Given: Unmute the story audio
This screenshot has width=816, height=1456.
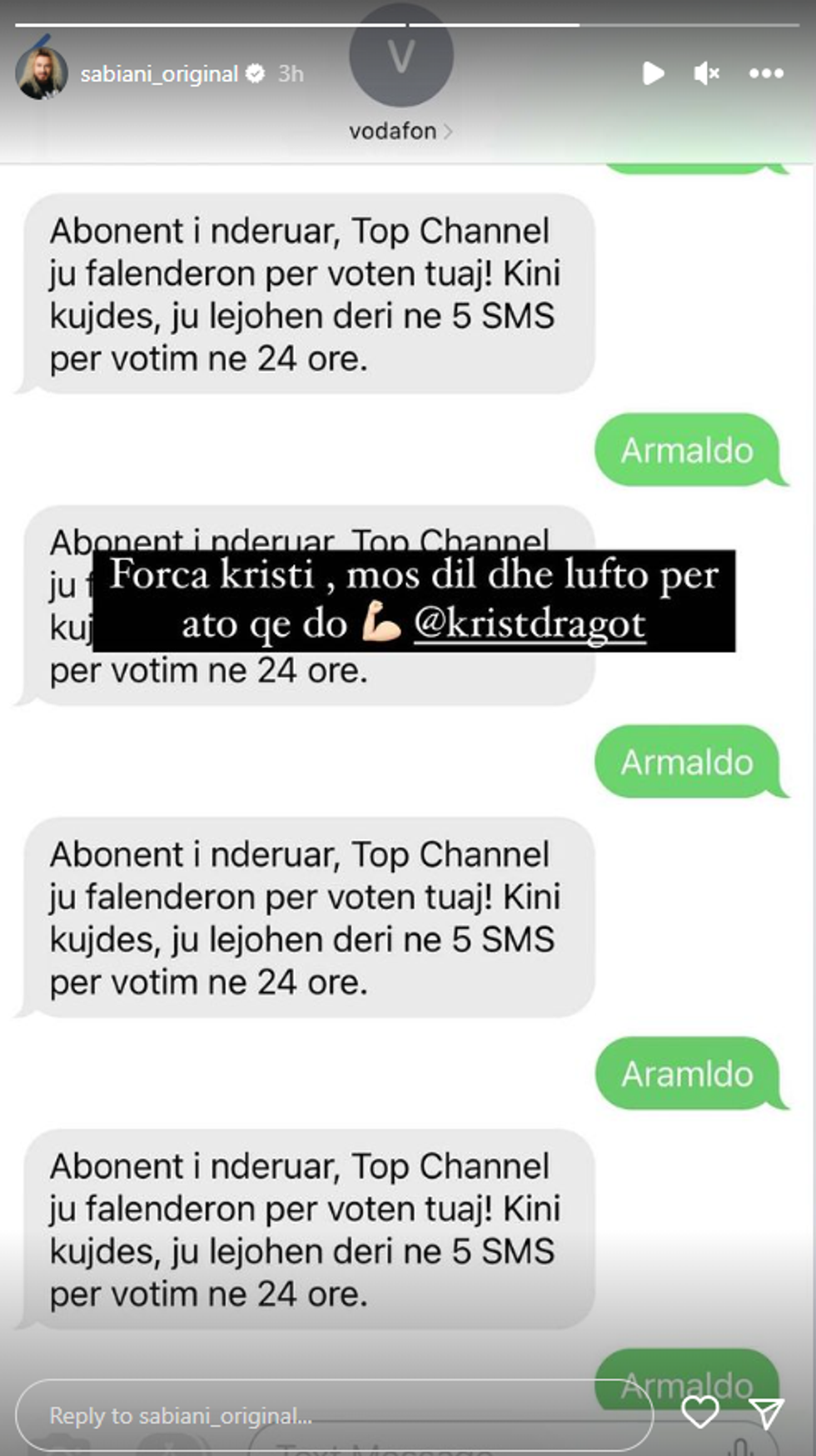Looking at the screenshot, I should click(x=706, y=73).
